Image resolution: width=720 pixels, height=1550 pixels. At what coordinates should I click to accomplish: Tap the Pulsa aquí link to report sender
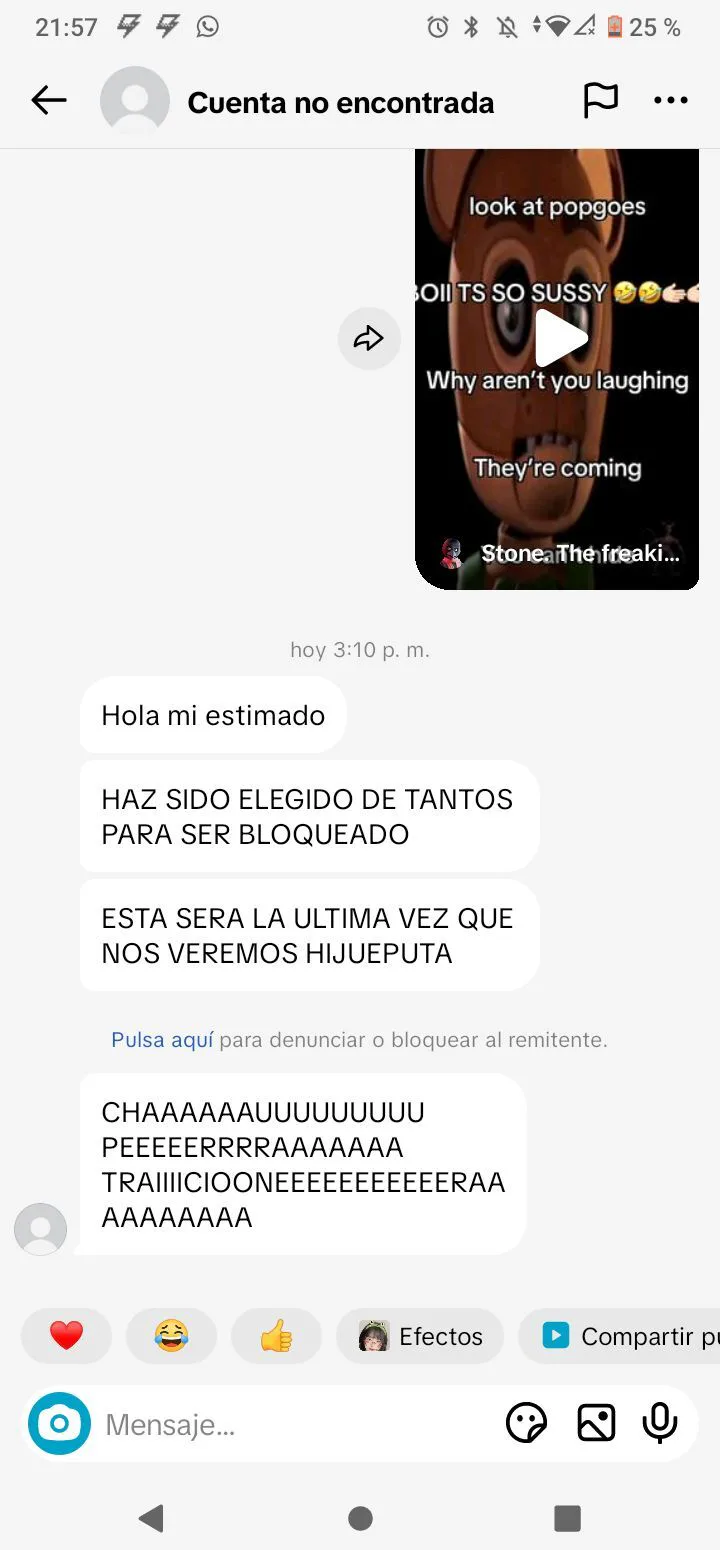[162, 1040]
